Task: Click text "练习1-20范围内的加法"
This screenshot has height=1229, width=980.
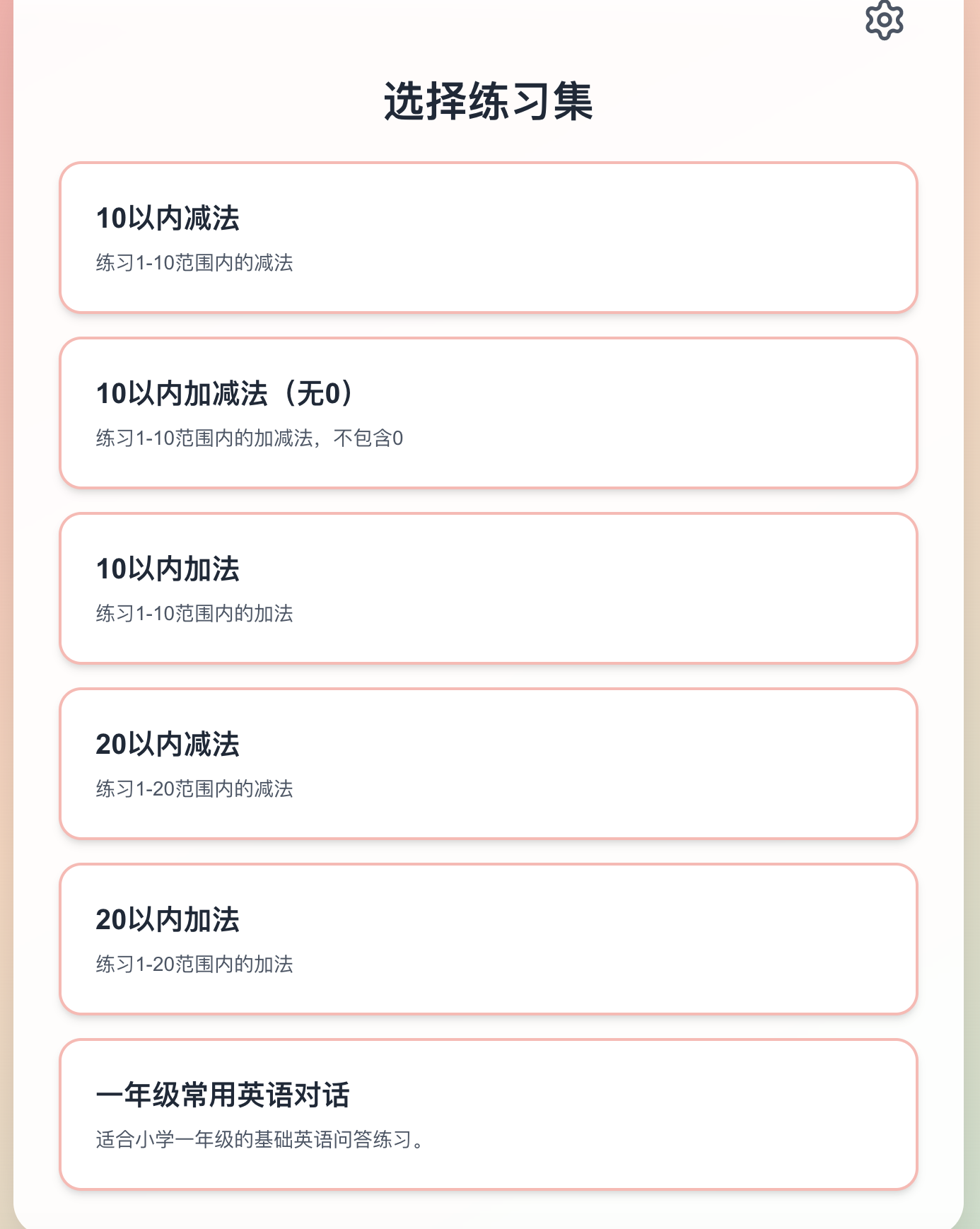Action: 194,962
